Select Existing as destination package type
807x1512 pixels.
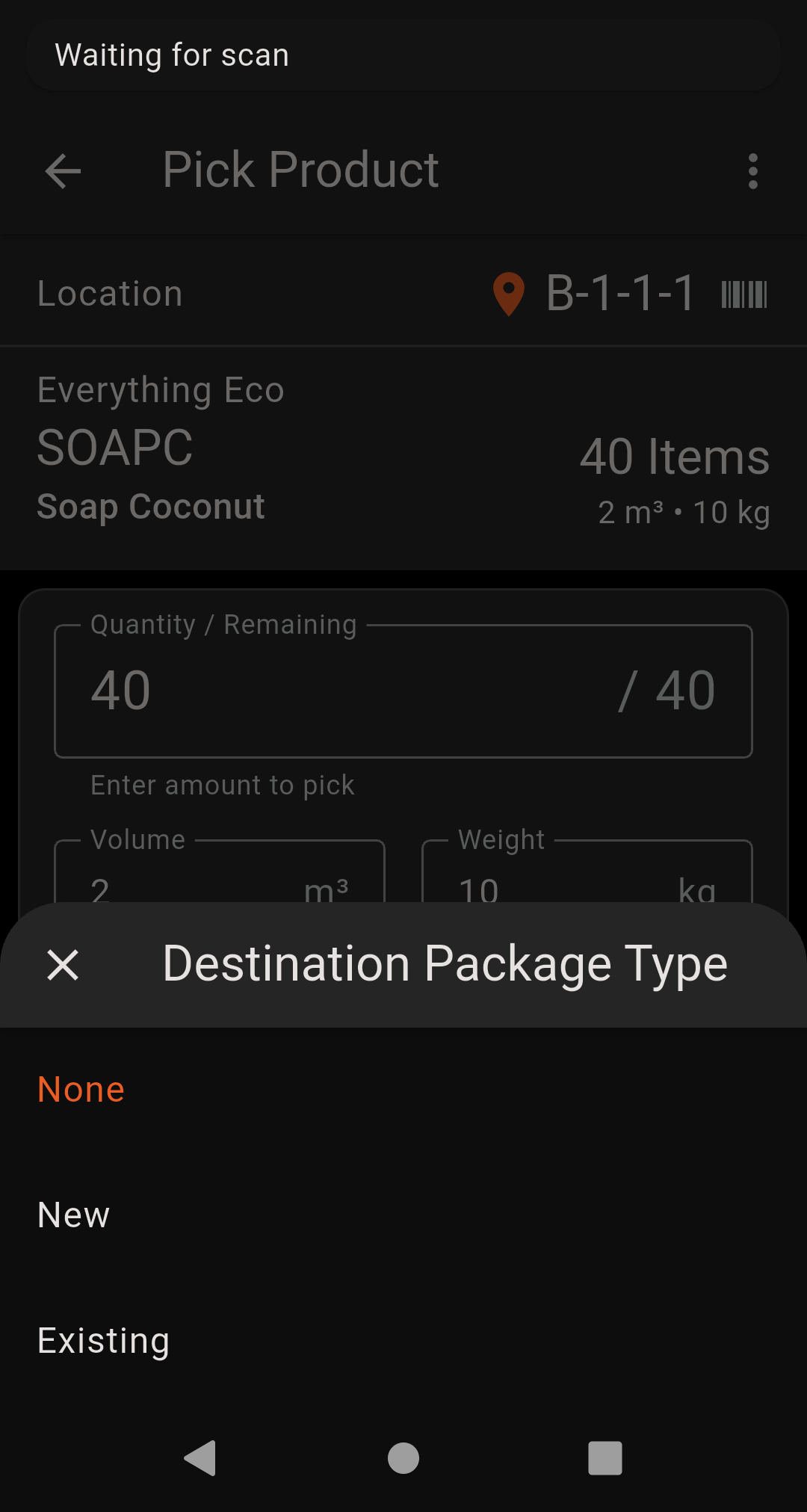[x=102, y=1339]
